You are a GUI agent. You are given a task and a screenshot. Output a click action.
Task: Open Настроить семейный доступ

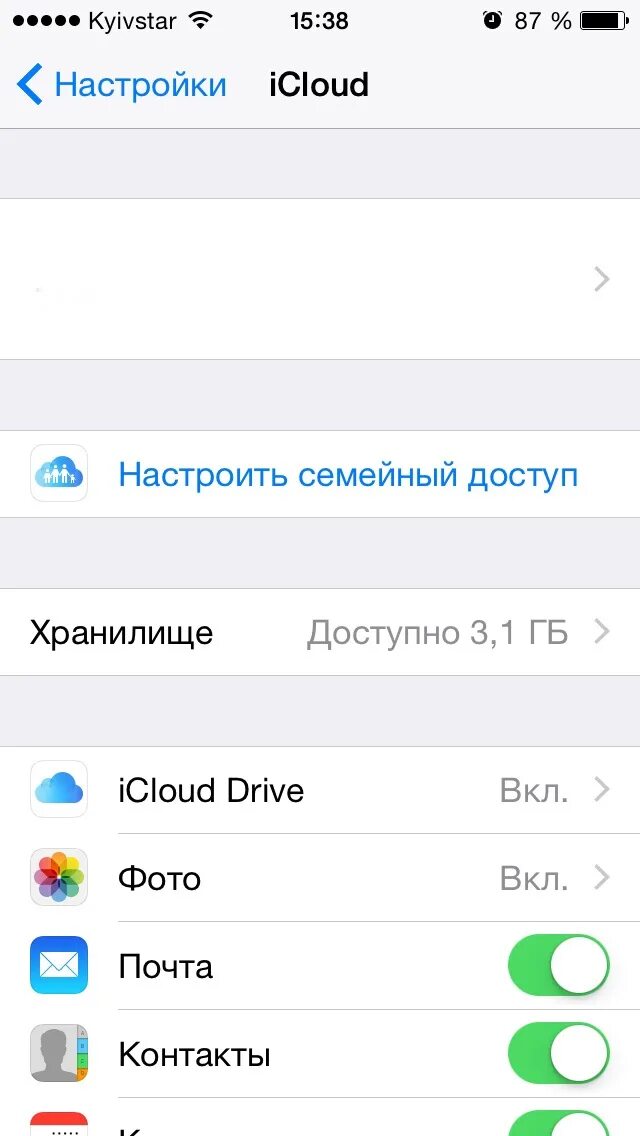(x=347, y=474)
